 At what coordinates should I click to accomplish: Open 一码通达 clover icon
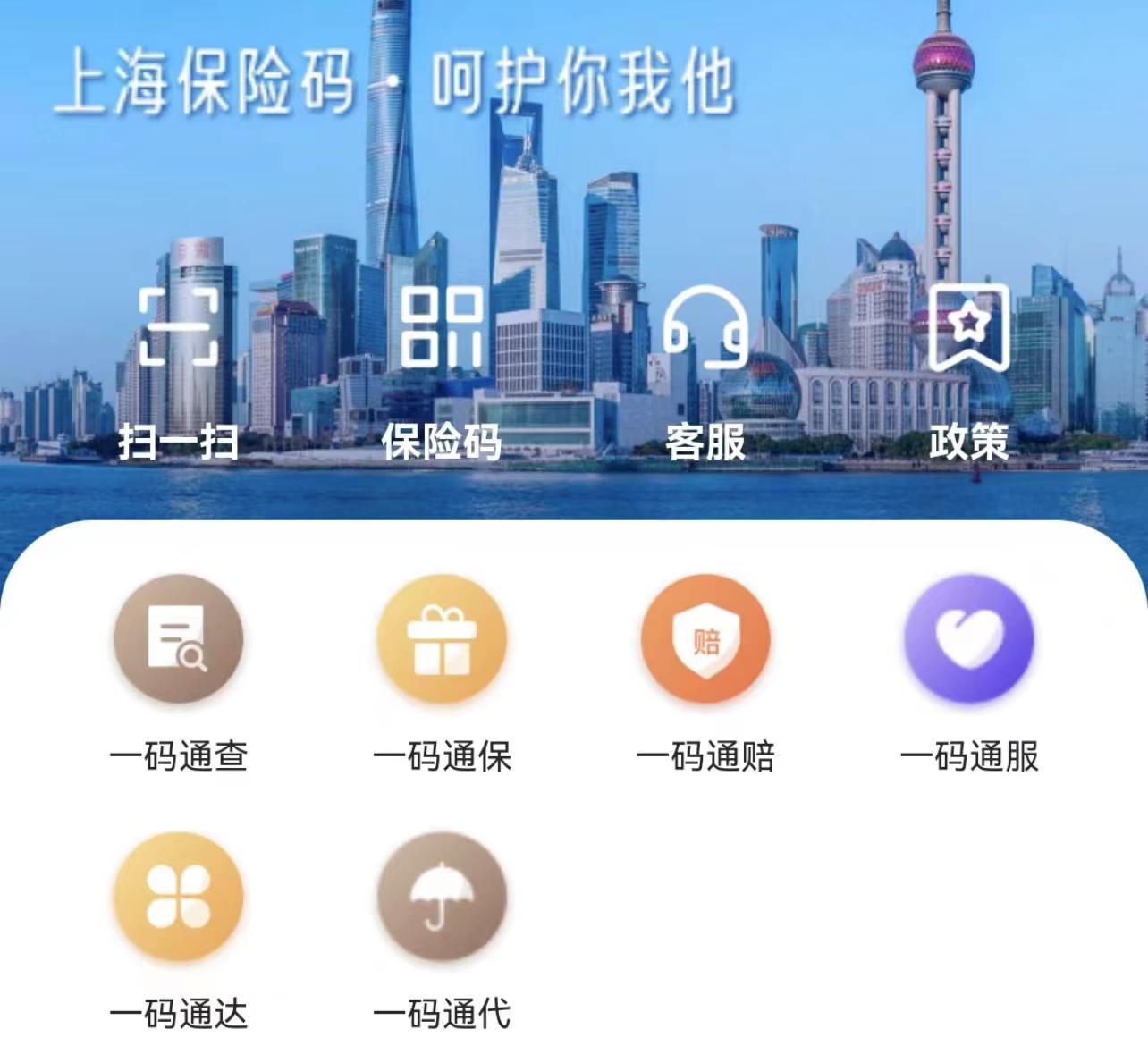[178, 897]
